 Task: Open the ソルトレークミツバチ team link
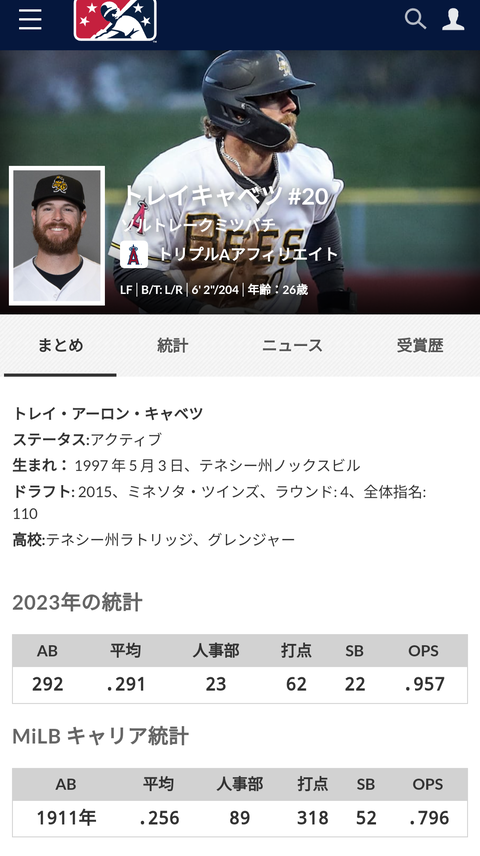point(198,224)
